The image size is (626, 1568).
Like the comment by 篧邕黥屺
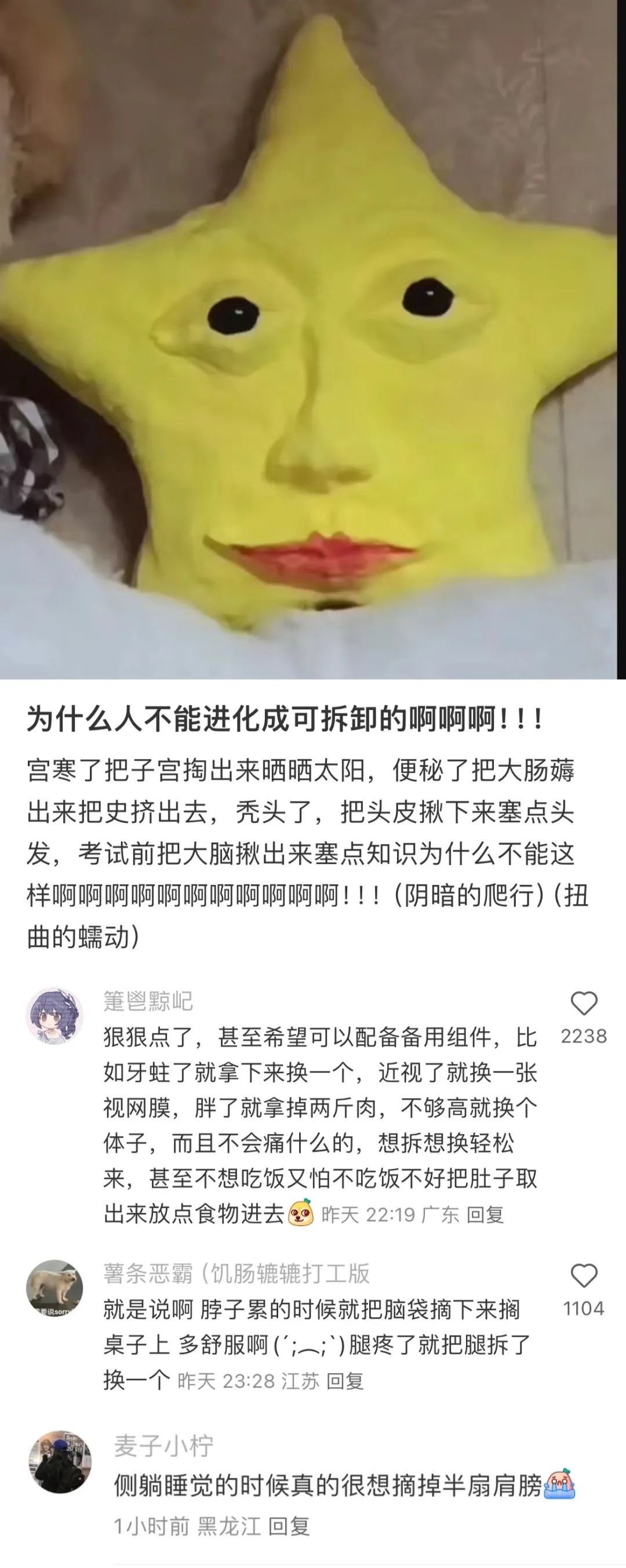coord(583,1004)
